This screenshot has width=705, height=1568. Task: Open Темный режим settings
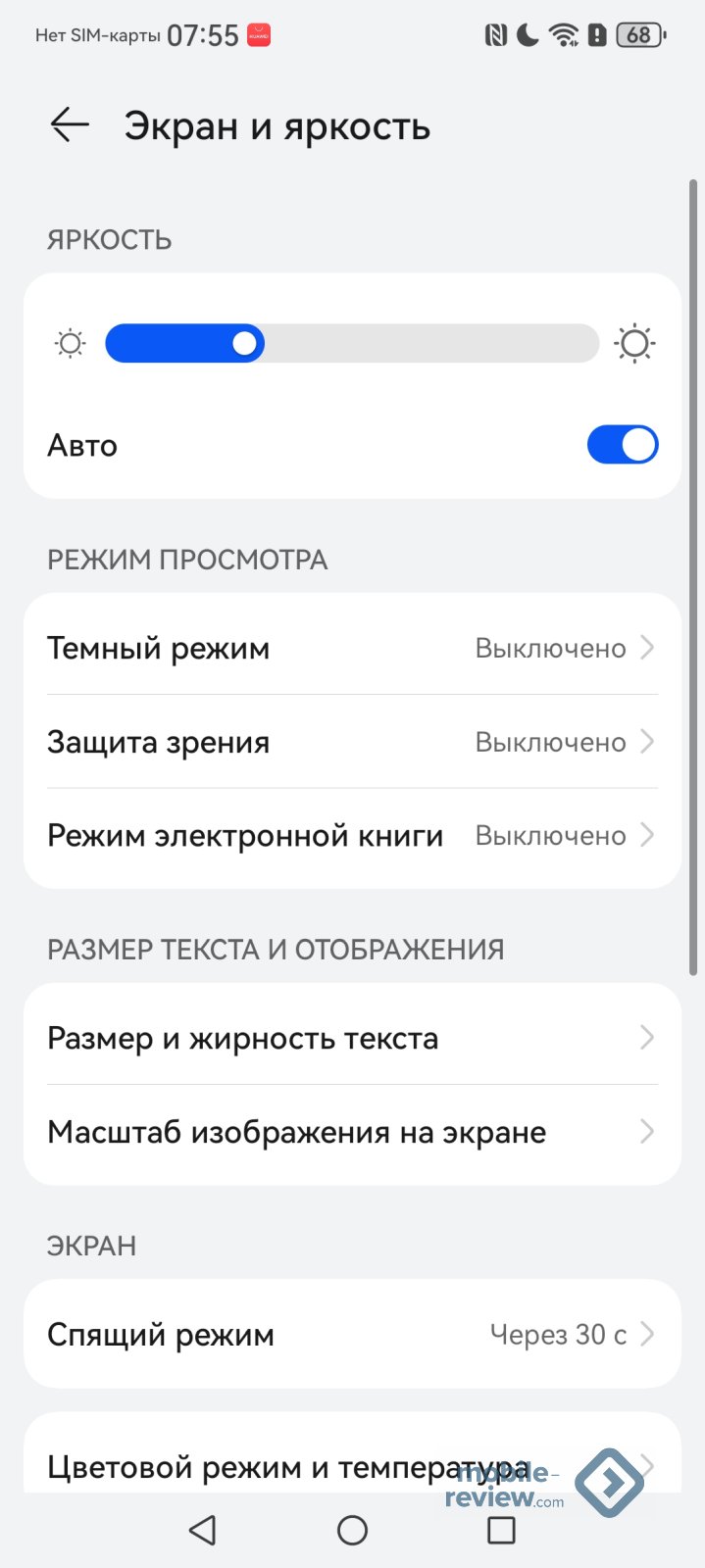click(351, 648)
